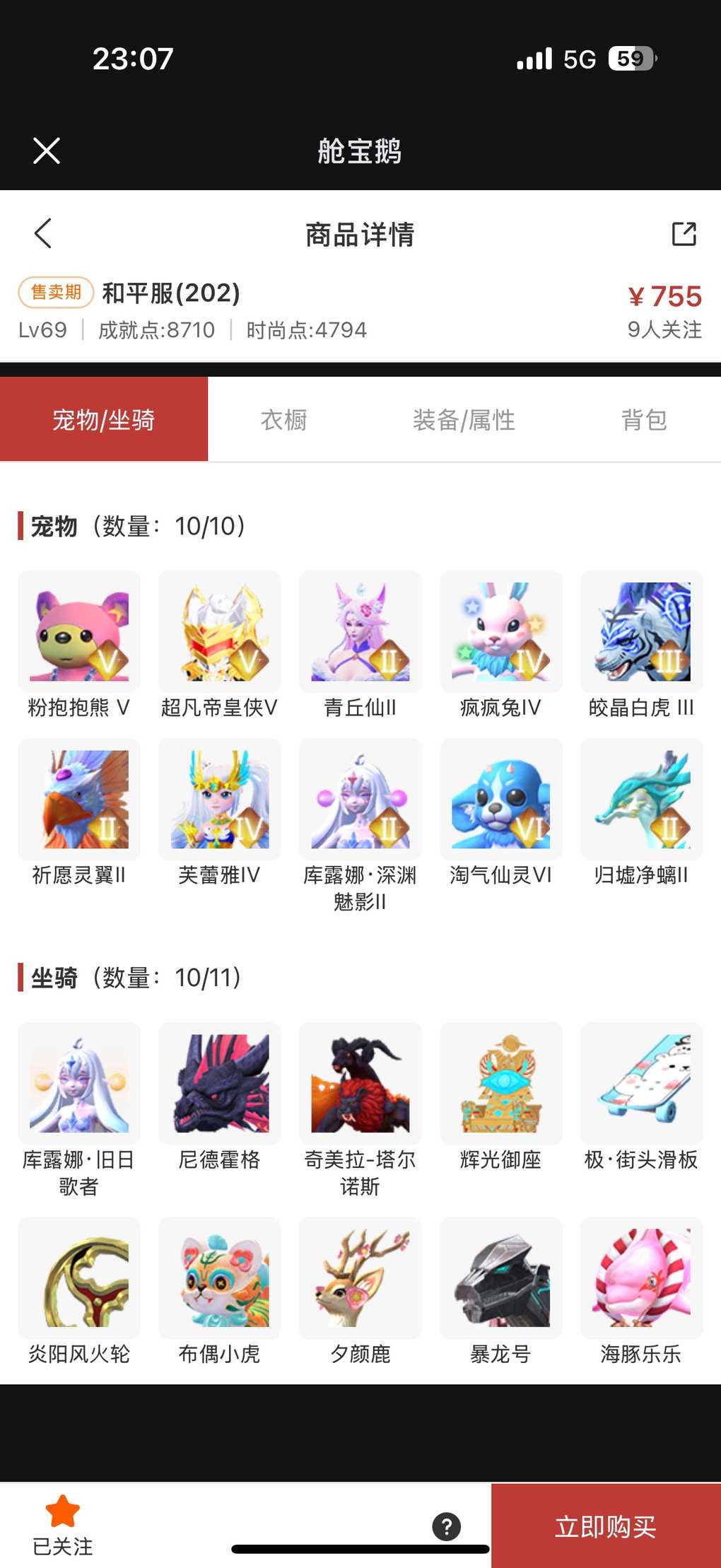View the 布偶小虎 mount
The width and height of the screenshot is (721, 1568).
[220, 1278]
